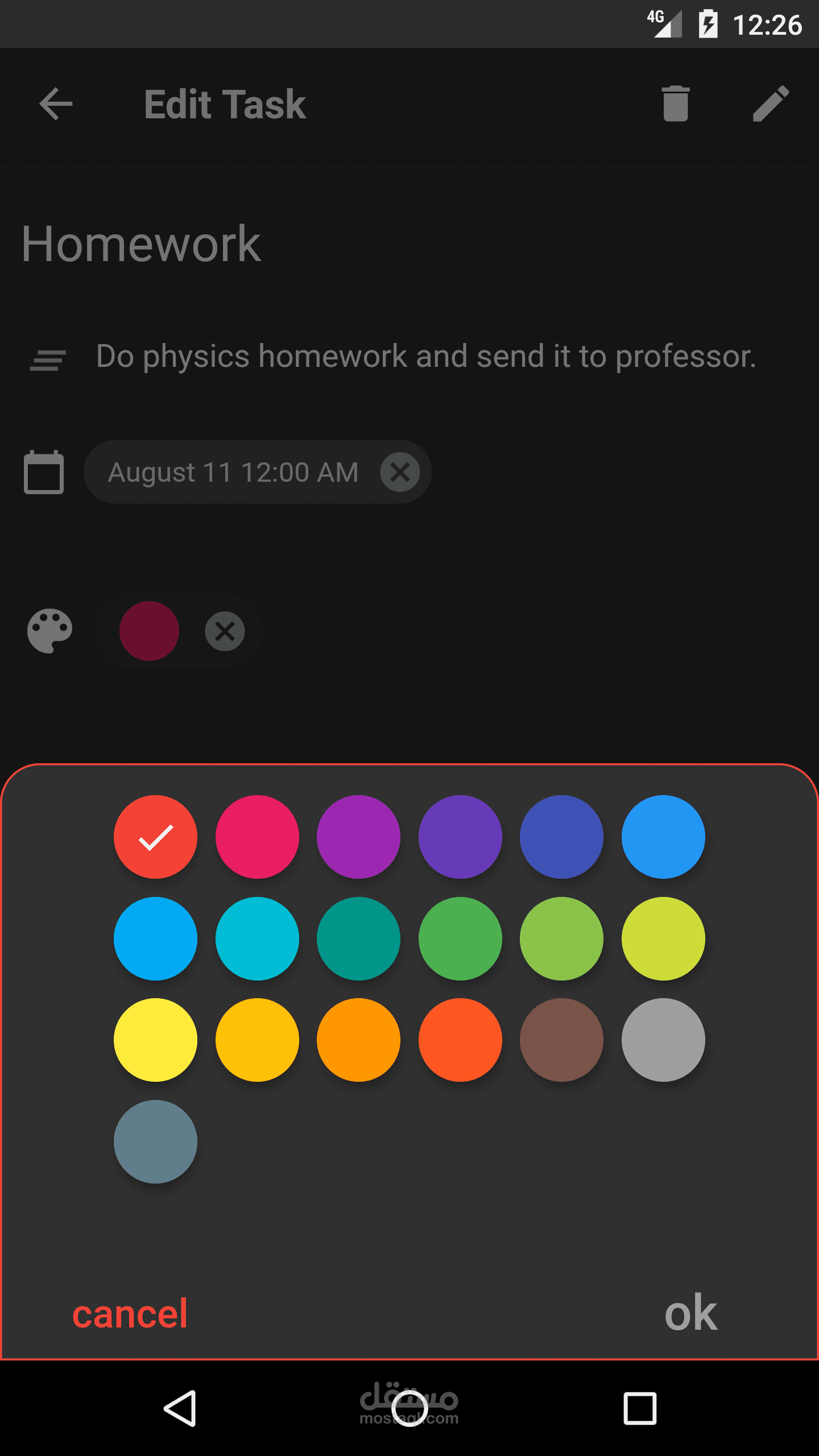Select the green color swatch
Viewport: 819px width, 1456px height.
[460, 938]
